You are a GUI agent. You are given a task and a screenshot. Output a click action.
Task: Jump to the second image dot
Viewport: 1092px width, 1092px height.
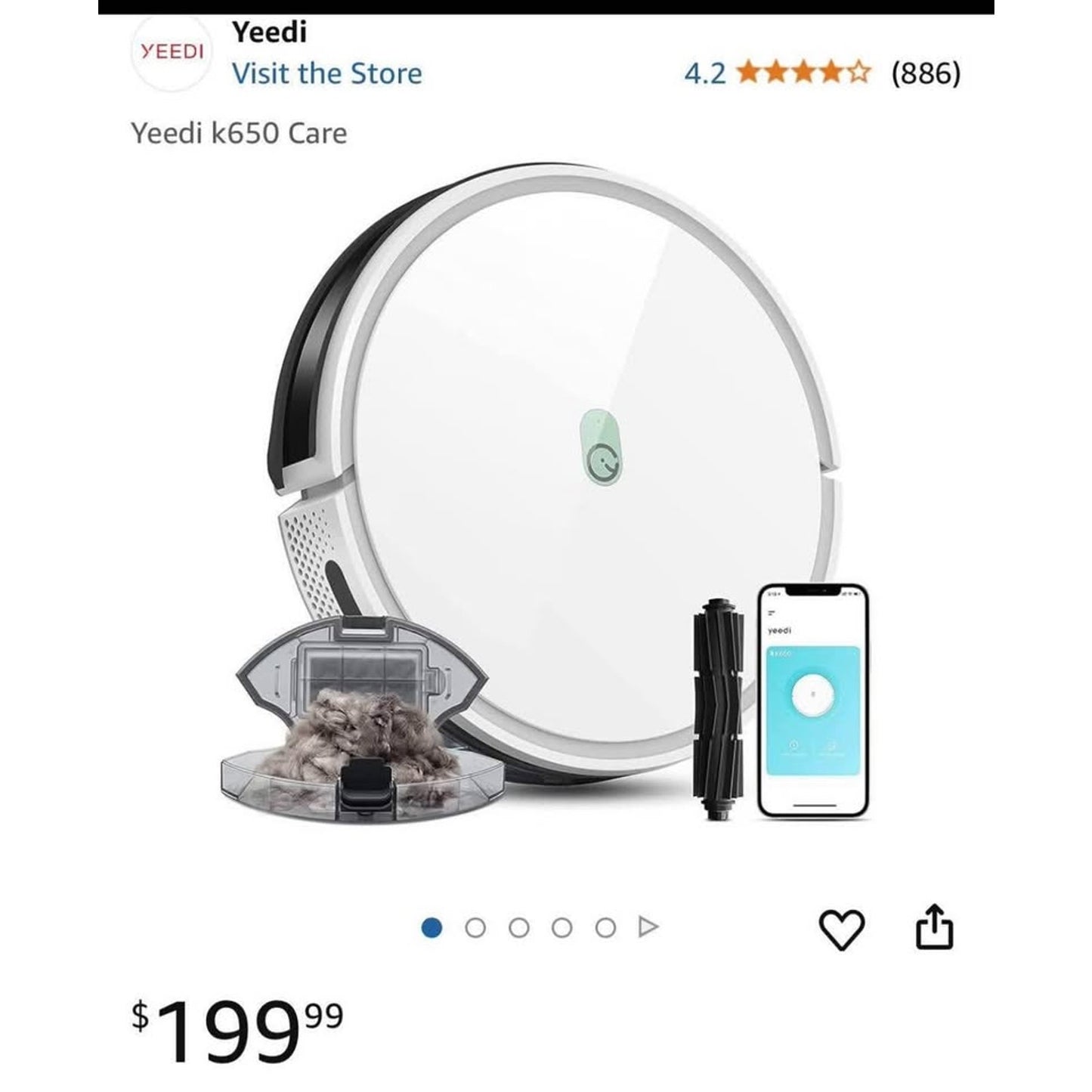pos(475,927)
